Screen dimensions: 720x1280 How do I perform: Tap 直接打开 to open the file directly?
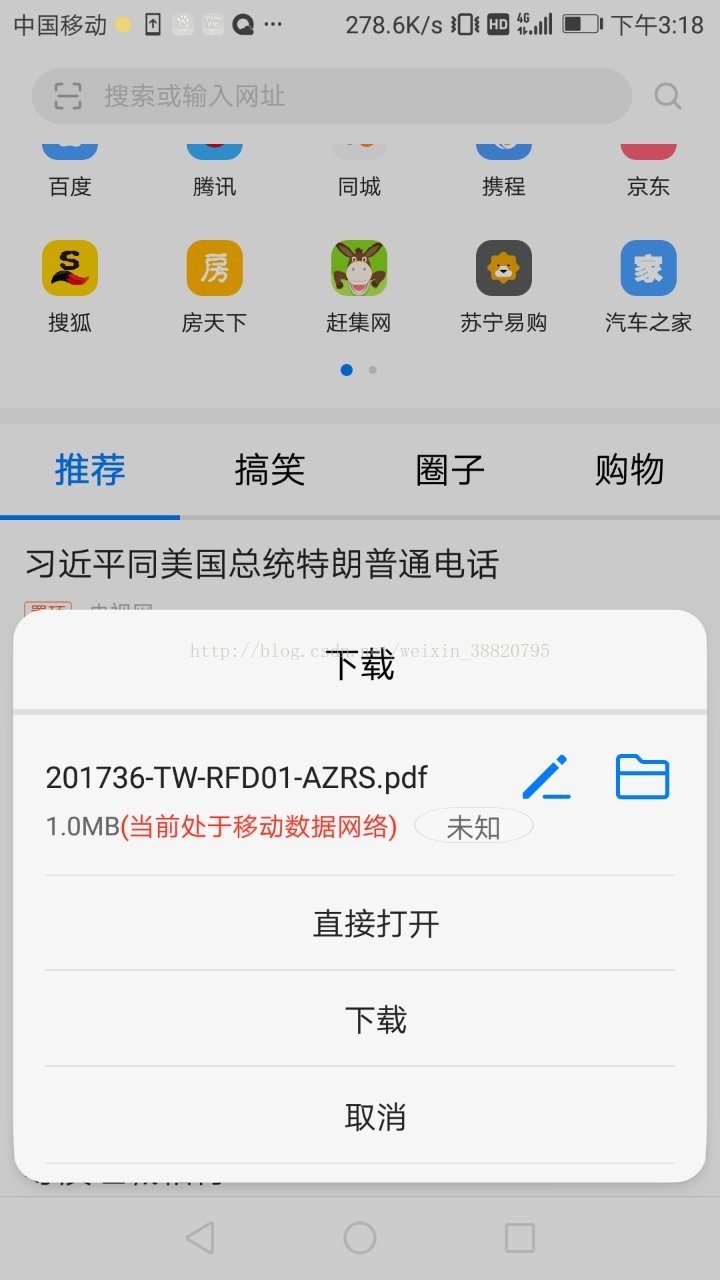376,923
